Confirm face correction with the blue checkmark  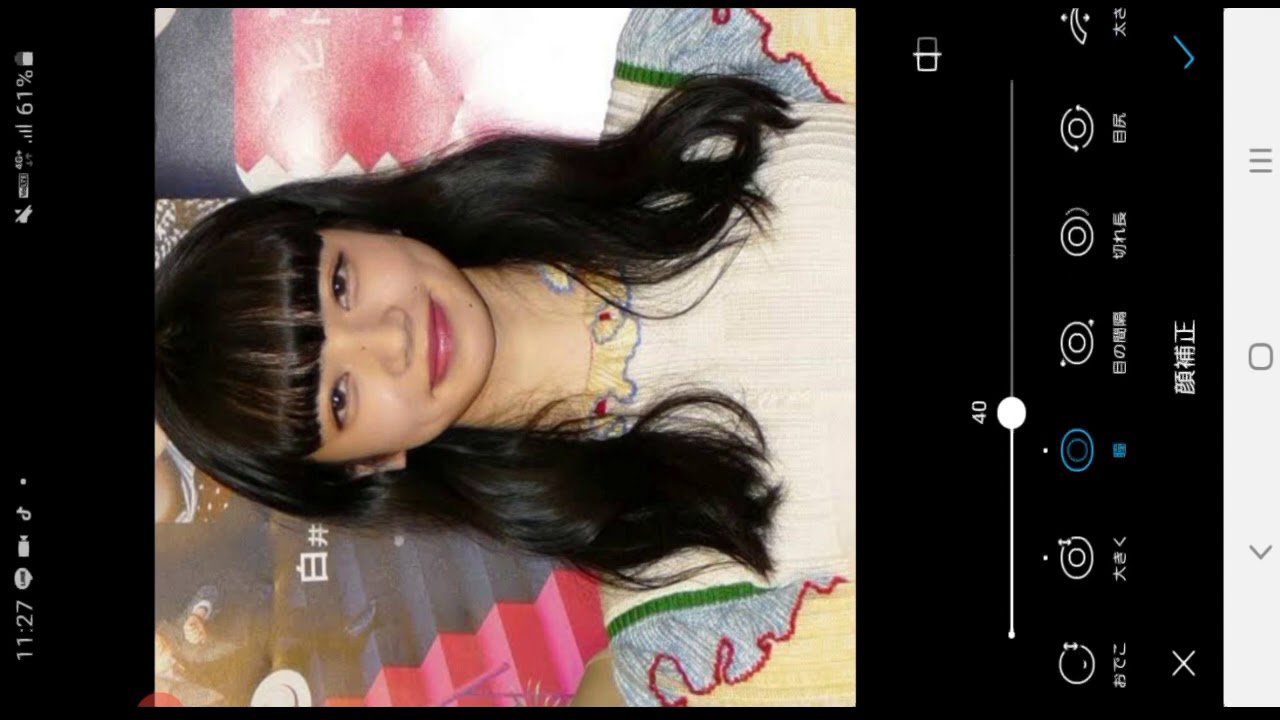coord(1184,53)
